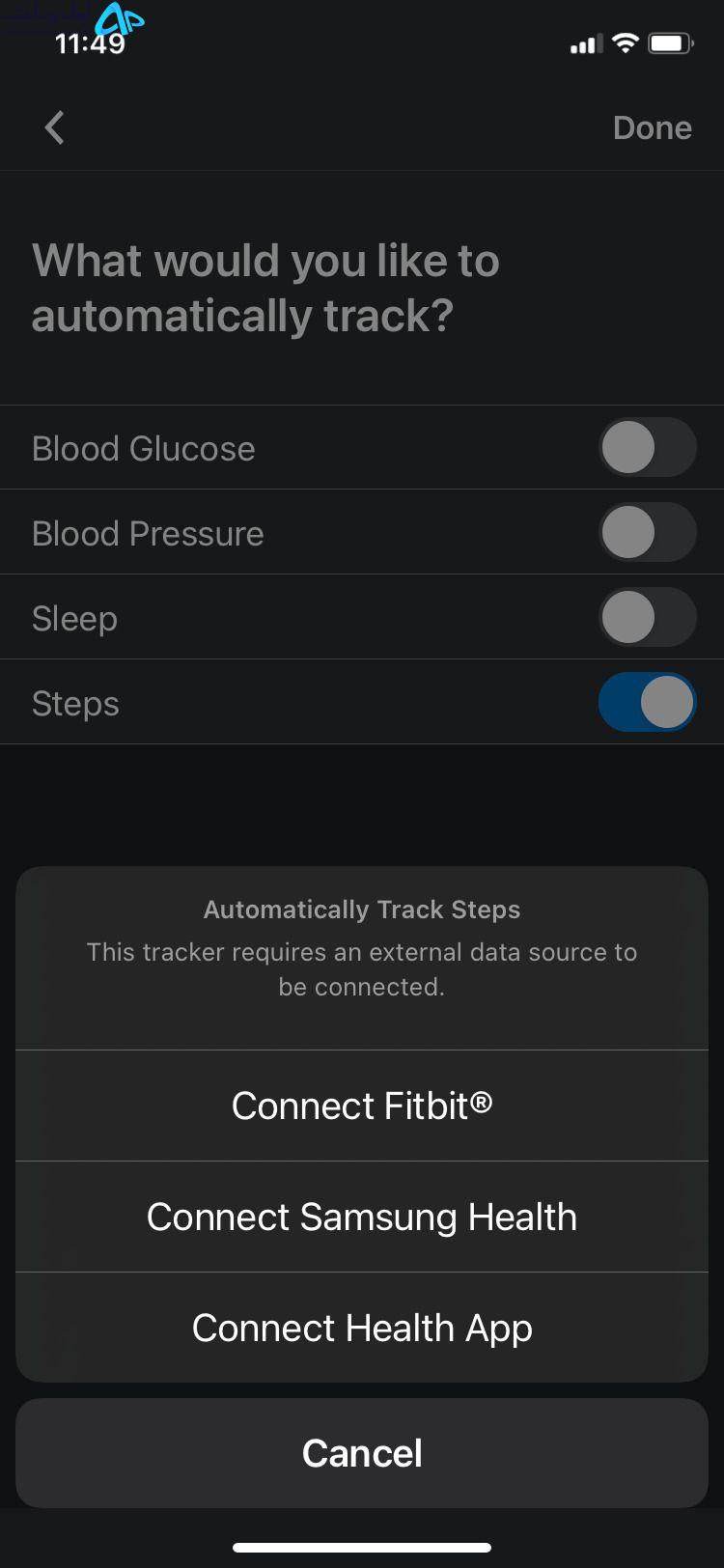Turn on Blood Pressure tracking
The height and width of the screenshot is (1568, 724).
(647, 532)
